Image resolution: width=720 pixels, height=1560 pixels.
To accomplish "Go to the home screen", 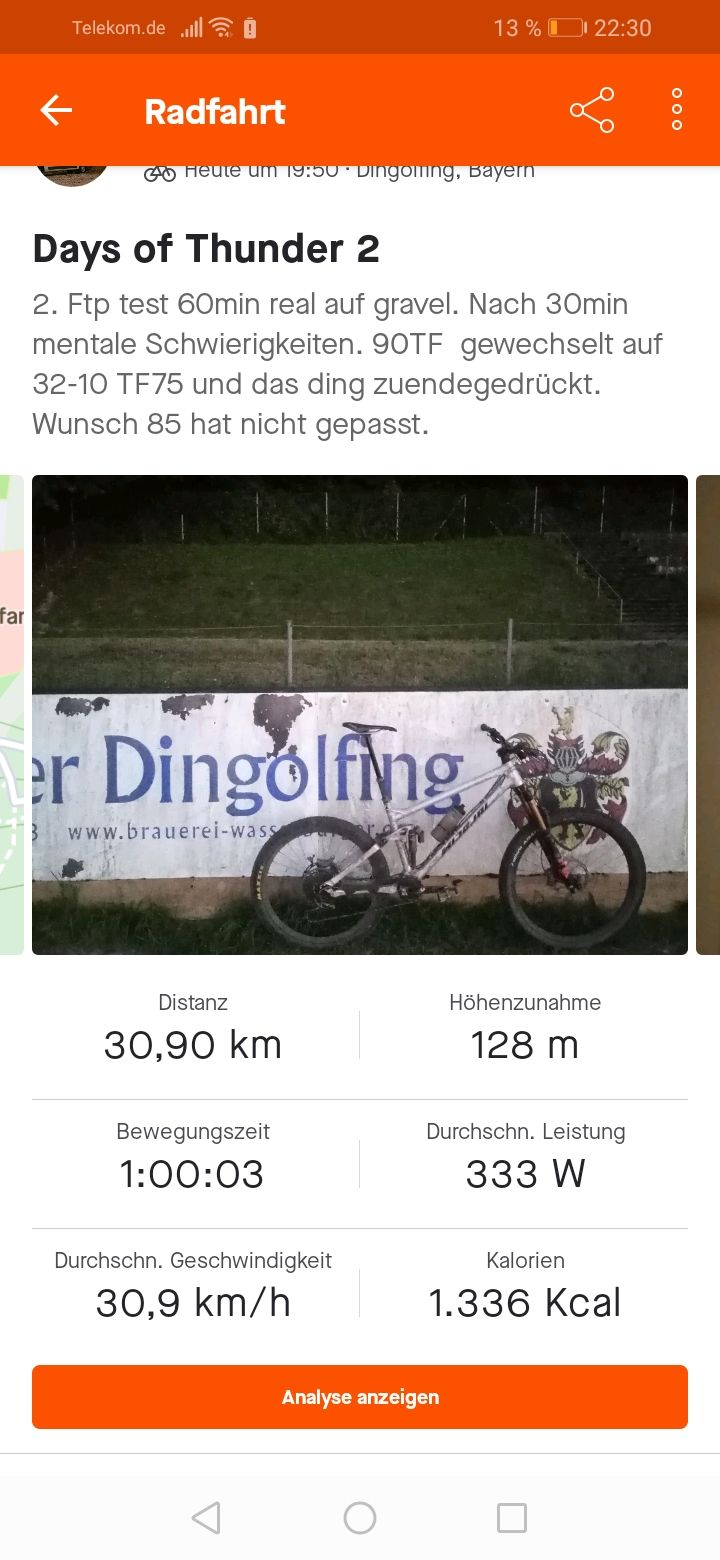I will pos(360,1518).
